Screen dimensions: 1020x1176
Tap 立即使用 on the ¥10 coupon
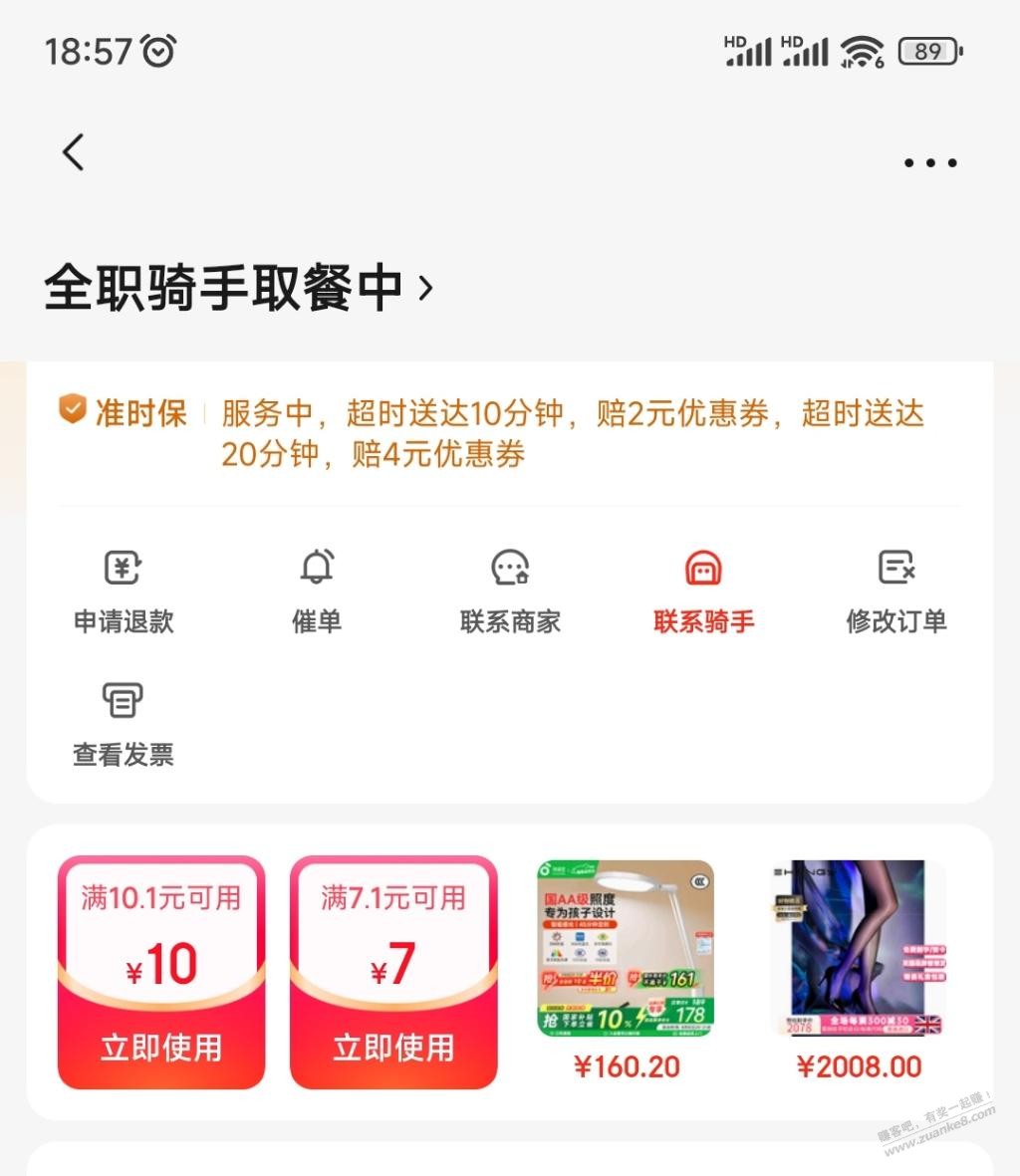[160, 1048]
